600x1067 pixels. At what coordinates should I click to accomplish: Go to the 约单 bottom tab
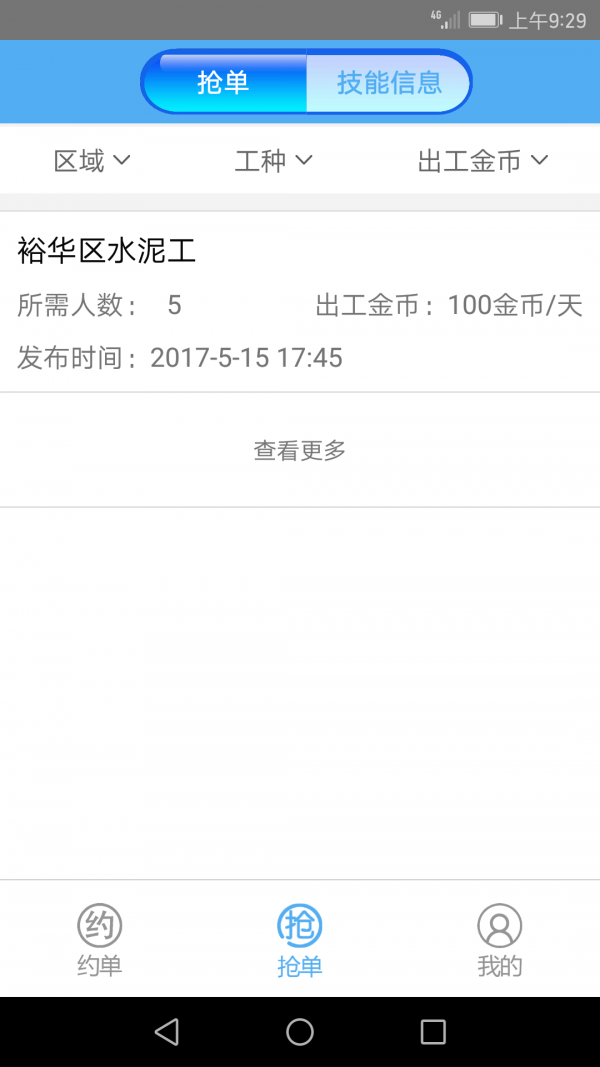pyautogui.click(x=100, y=940)
